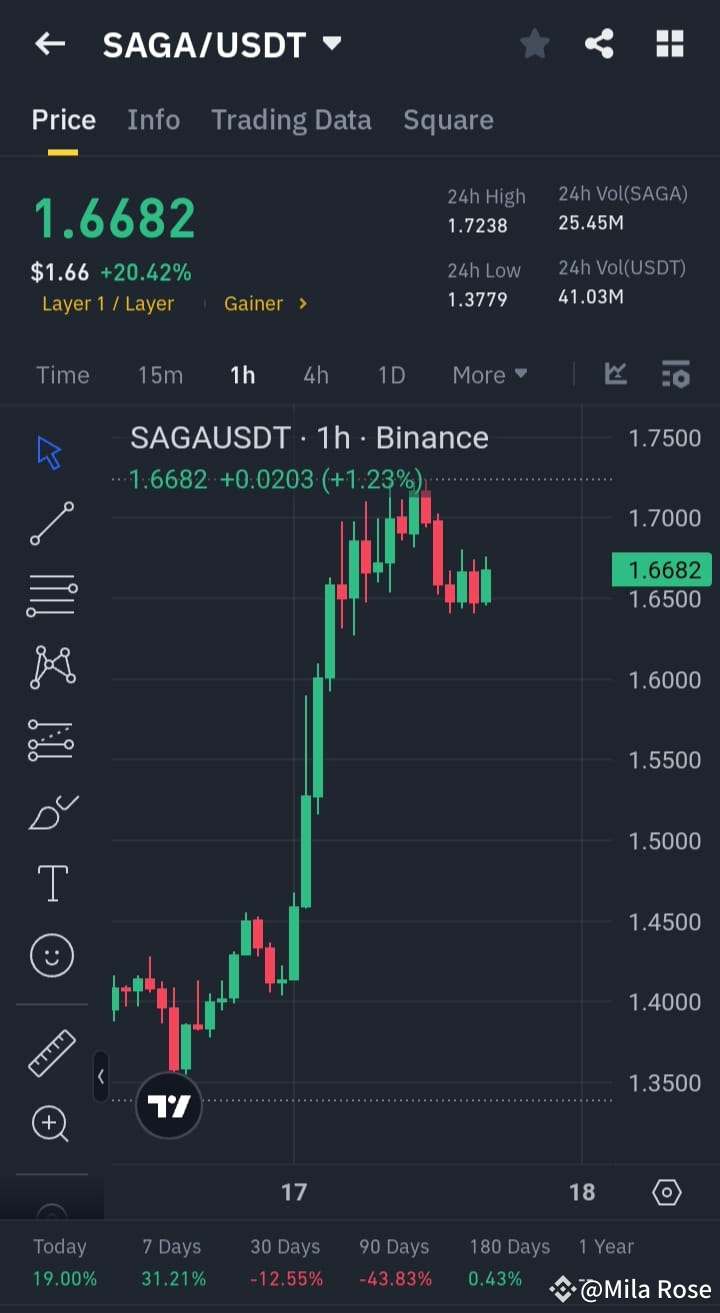Expand the SAGA/USDT pair selector
Screen dimensions: 720x1313
(x=330, y=43)
